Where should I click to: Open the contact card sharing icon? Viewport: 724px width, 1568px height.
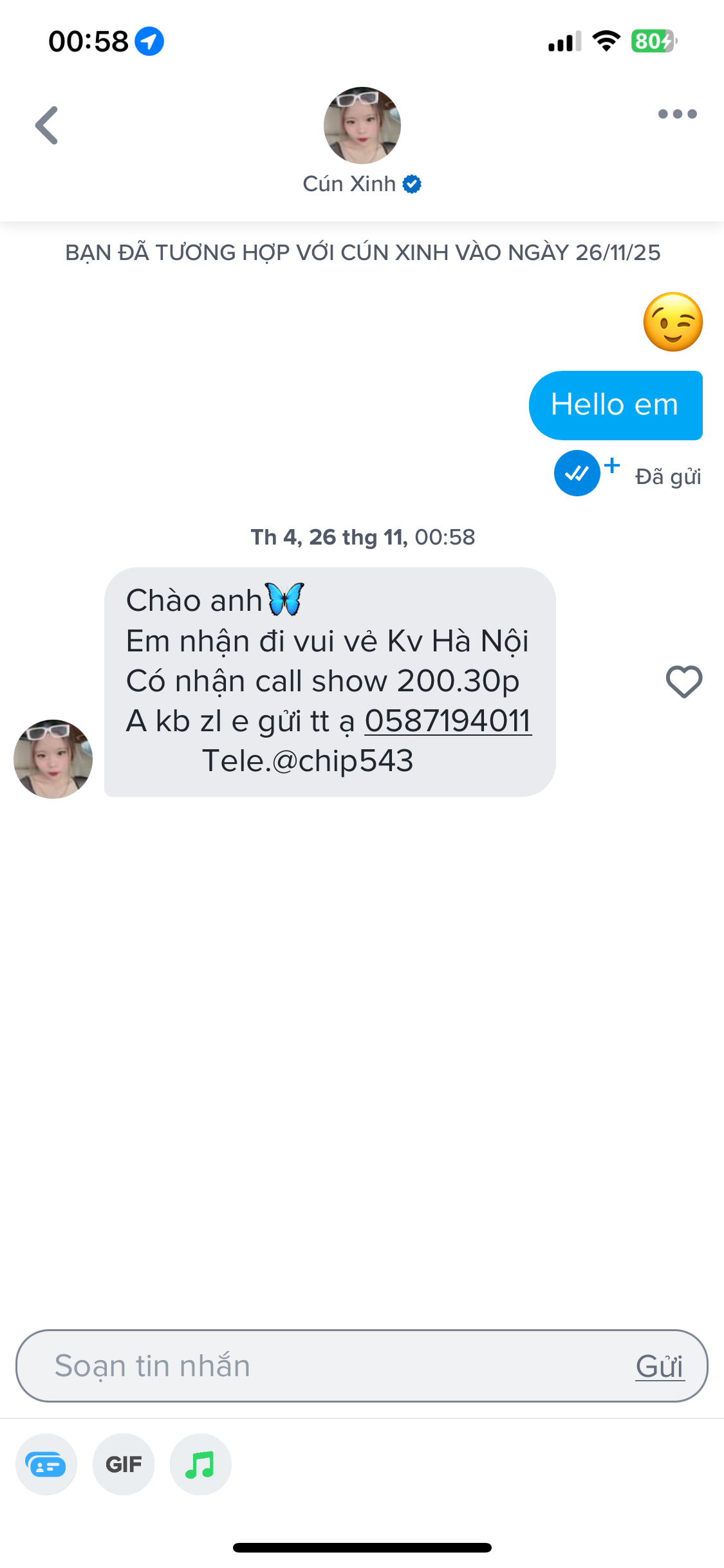(x=46, y=1464)
